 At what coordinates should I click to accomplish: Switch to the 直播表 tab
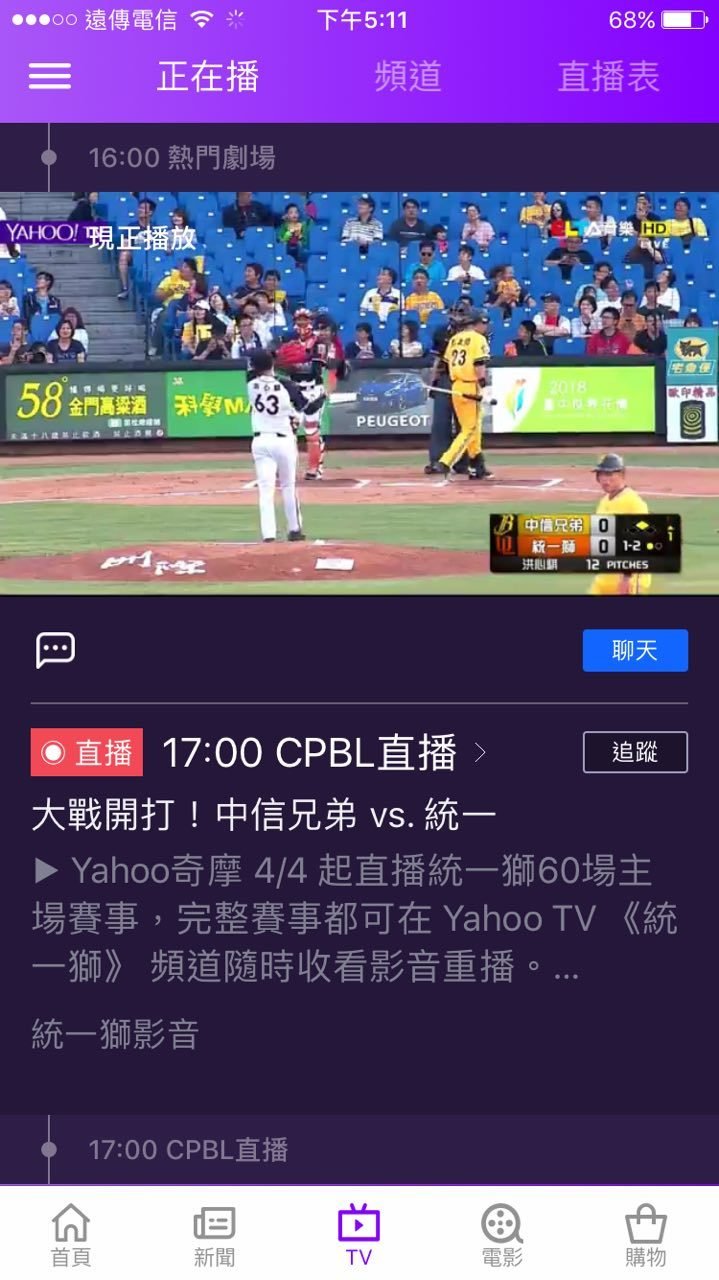point(608,76)
